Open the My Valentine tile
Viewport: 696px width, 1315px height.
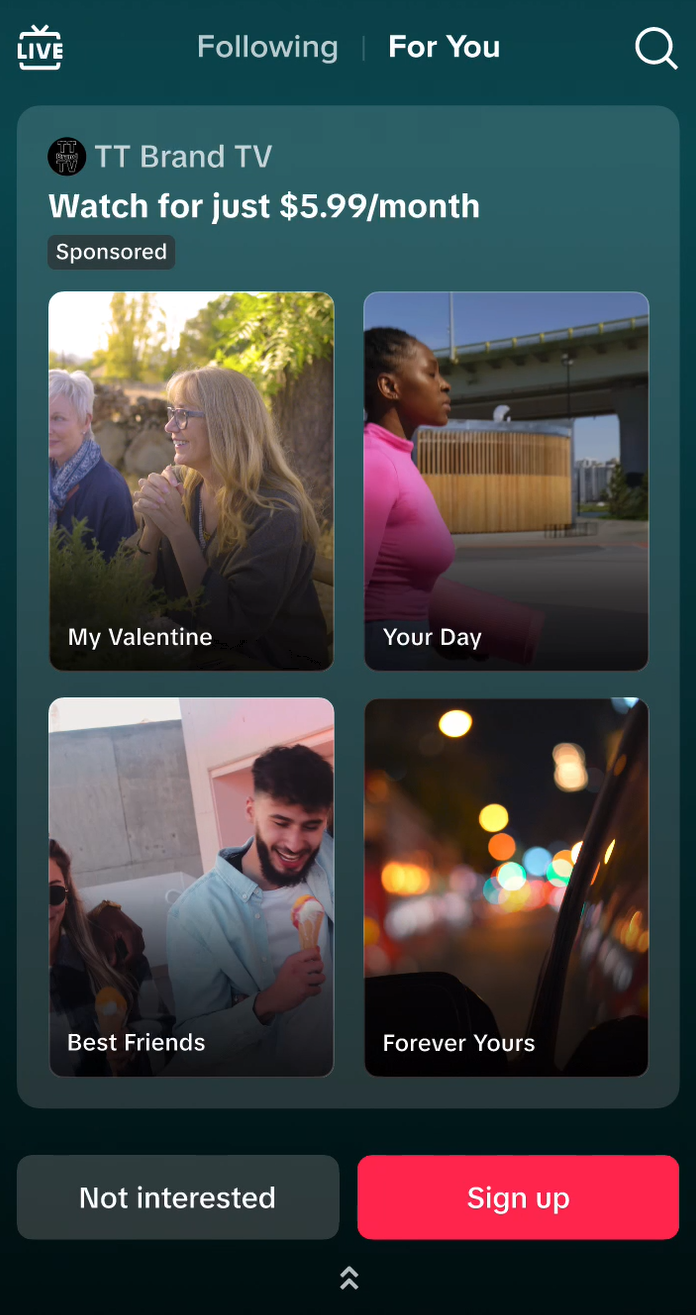[x=191, y=481]
